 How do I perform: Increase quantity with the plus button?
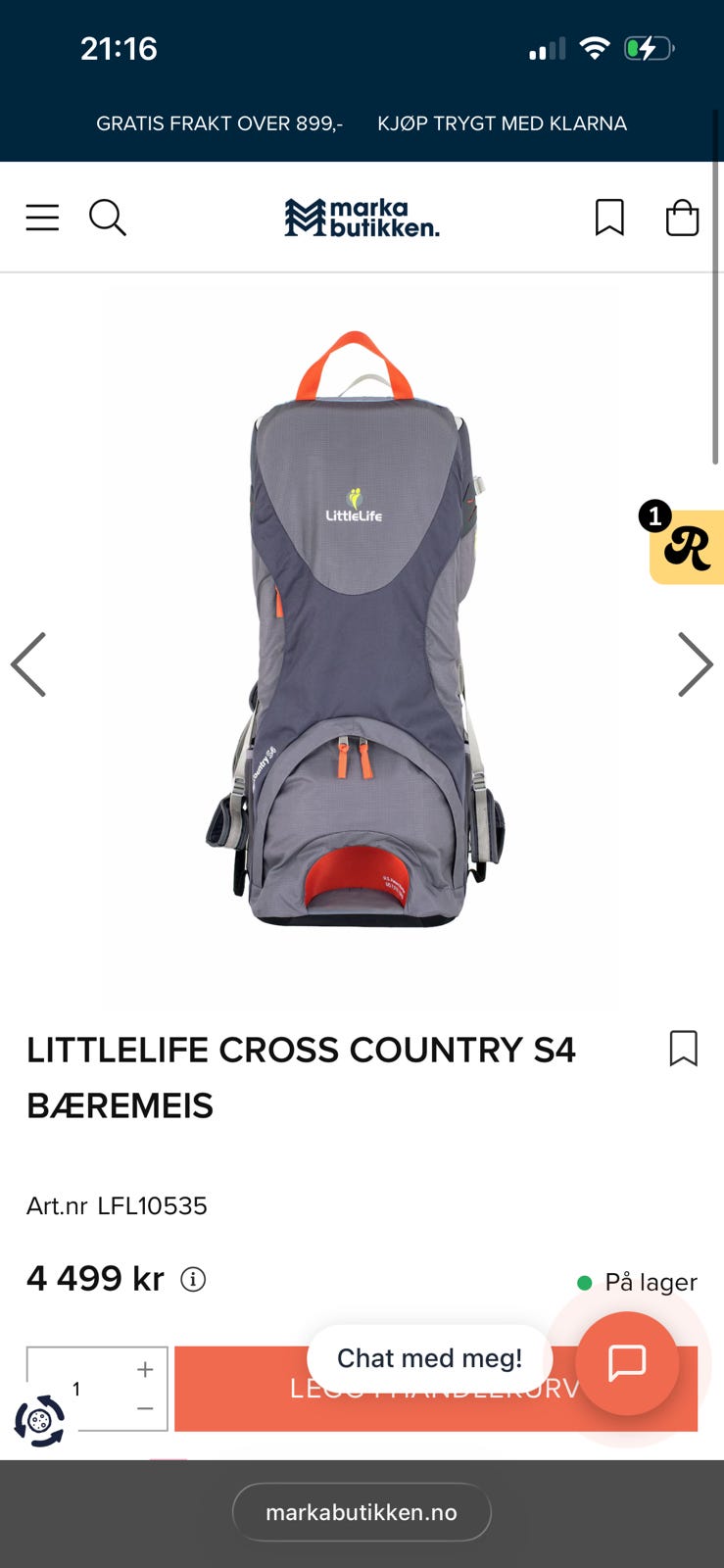click(145, 1369)
